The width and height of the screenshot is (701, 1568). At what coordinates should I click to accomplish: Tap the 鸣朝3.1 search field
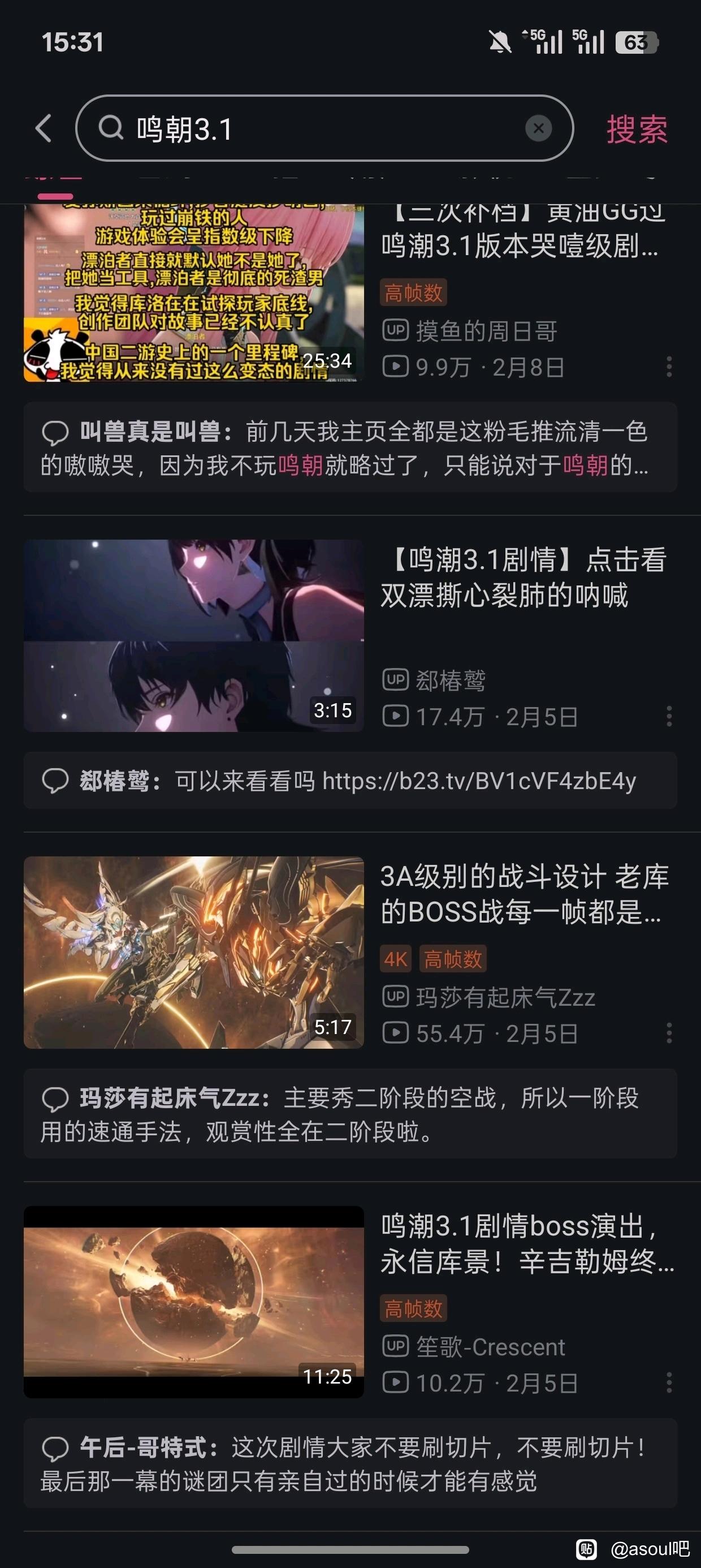(317, 128)
